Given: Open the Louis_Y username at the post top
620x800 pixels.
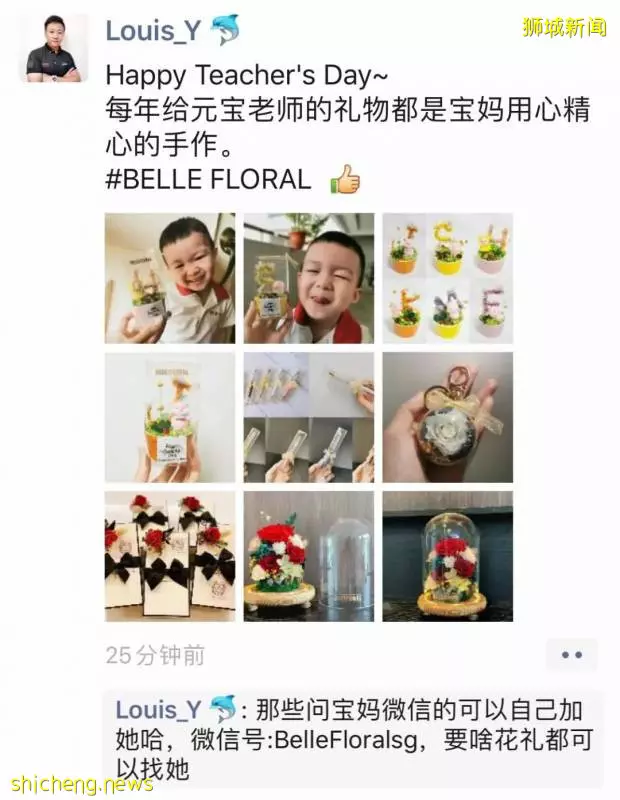Looking at the screenshot, I should coord(153,30).
